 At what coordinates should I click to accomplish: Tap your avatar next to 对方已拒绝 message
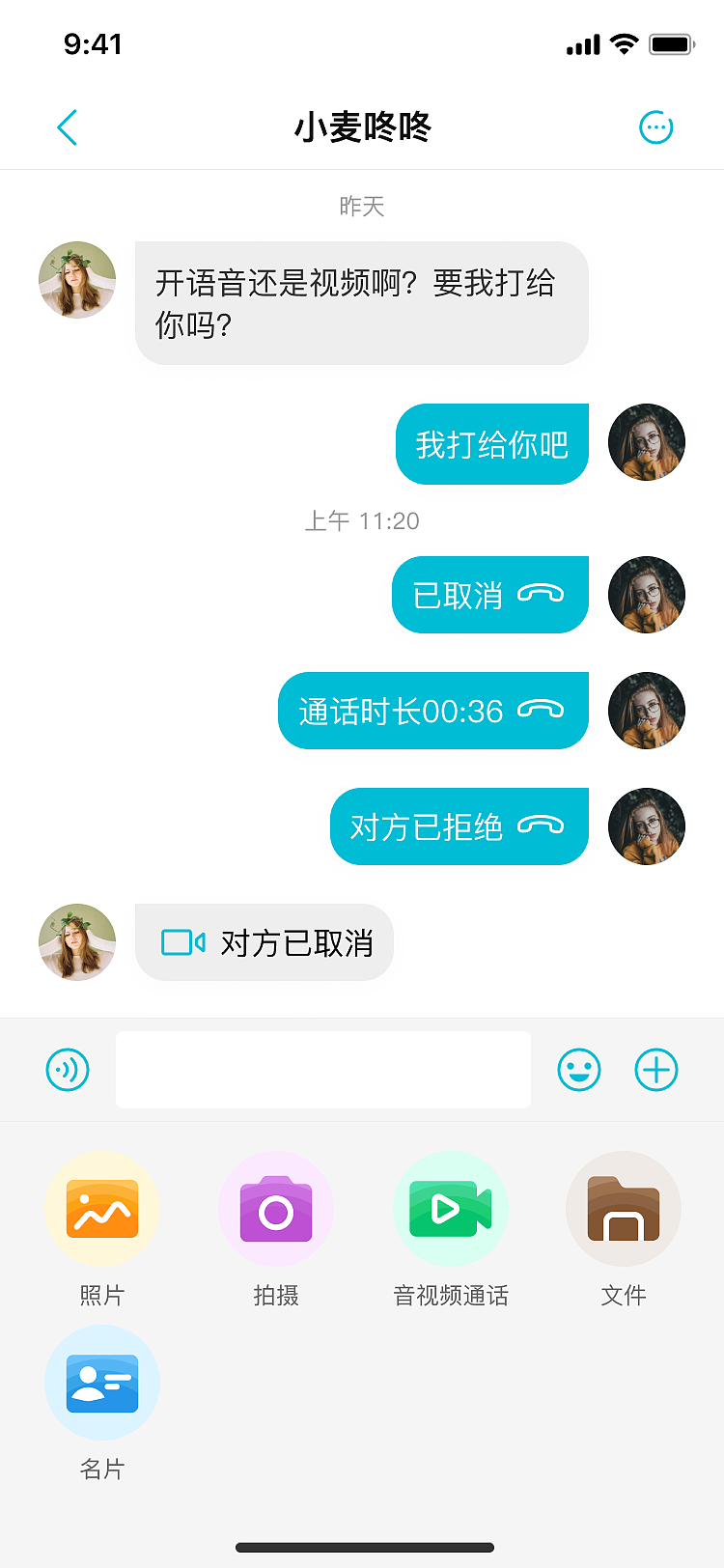coord(646,826)
